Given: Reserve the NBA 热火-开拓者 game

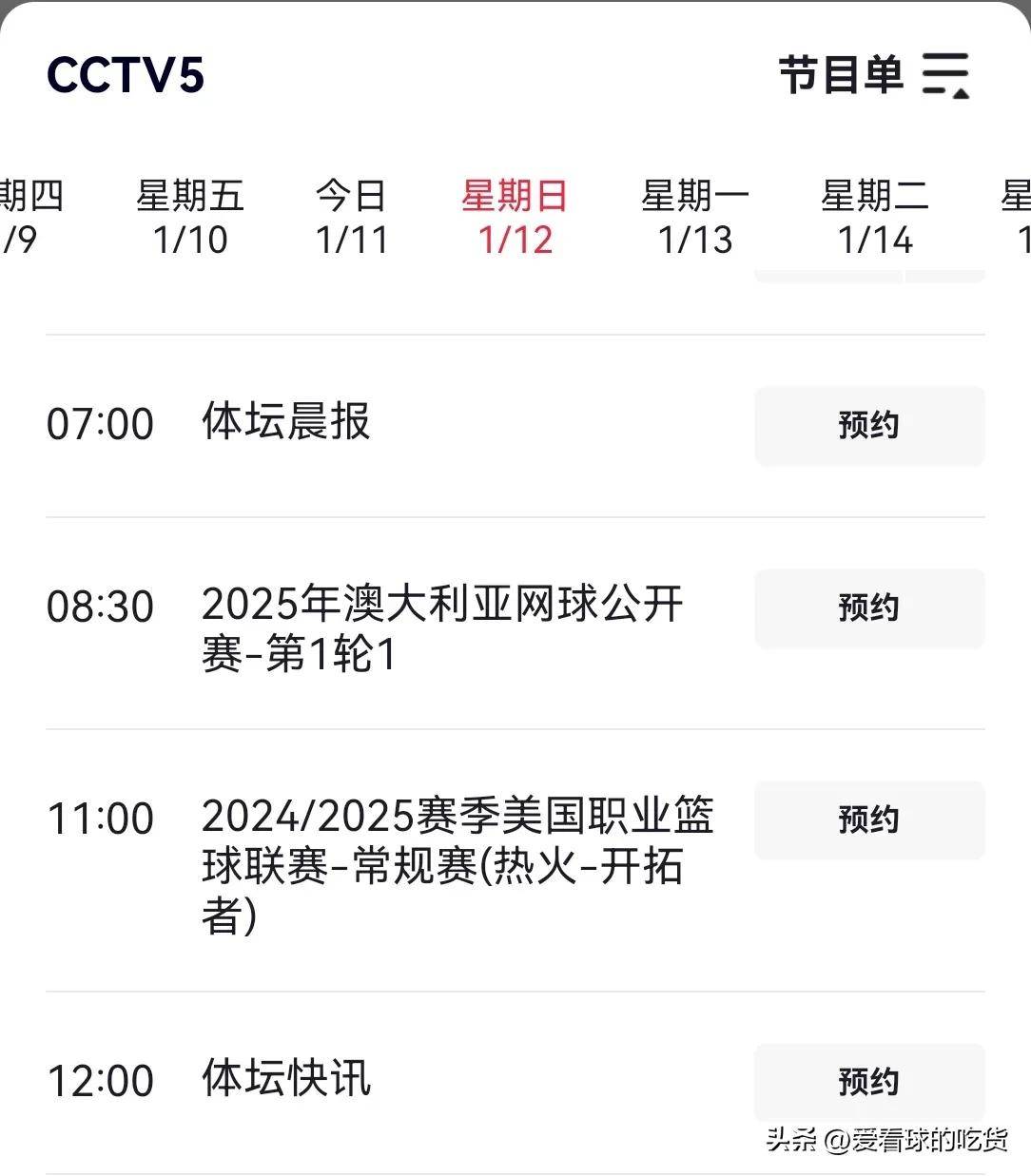Looking at the screenshot, I should coord(868,819).
